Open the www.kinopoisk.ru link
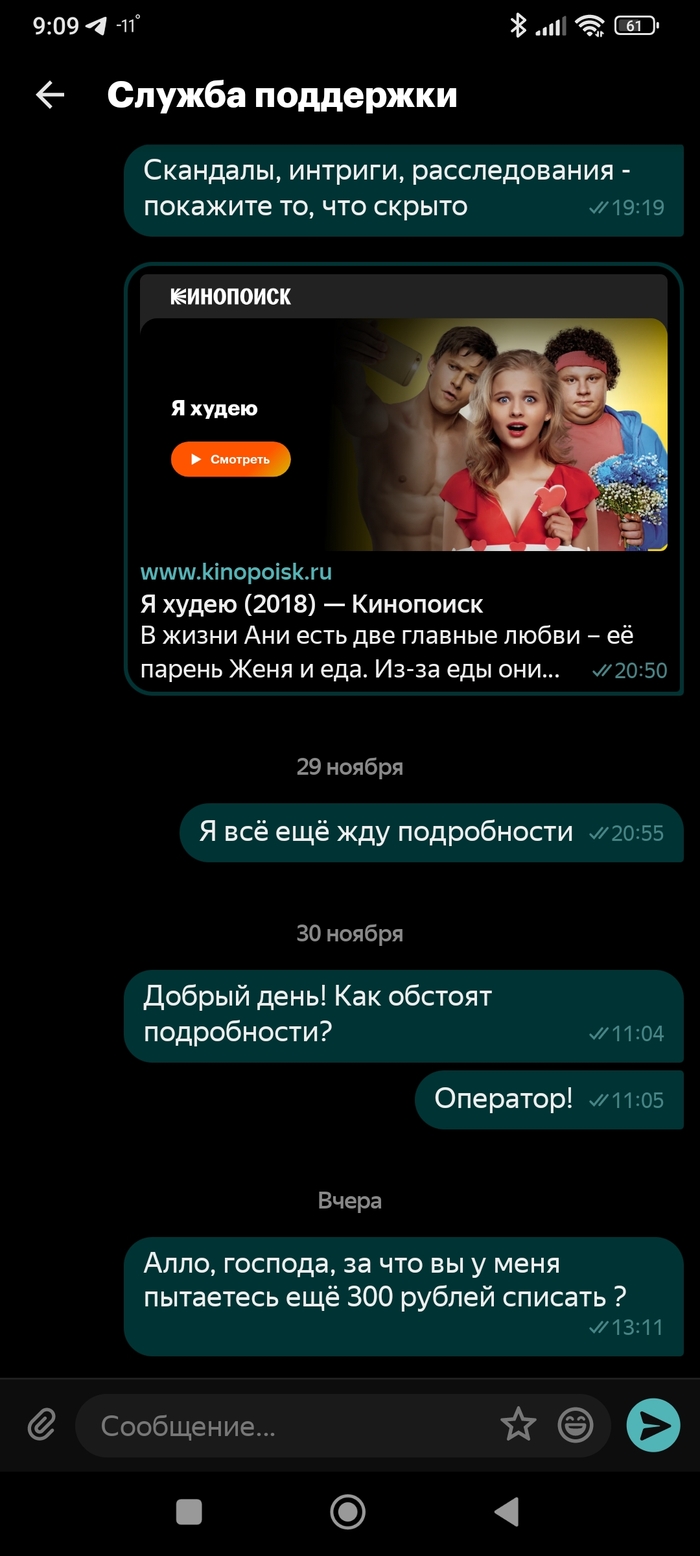The image size is (700, 1556). click(236, 573)
